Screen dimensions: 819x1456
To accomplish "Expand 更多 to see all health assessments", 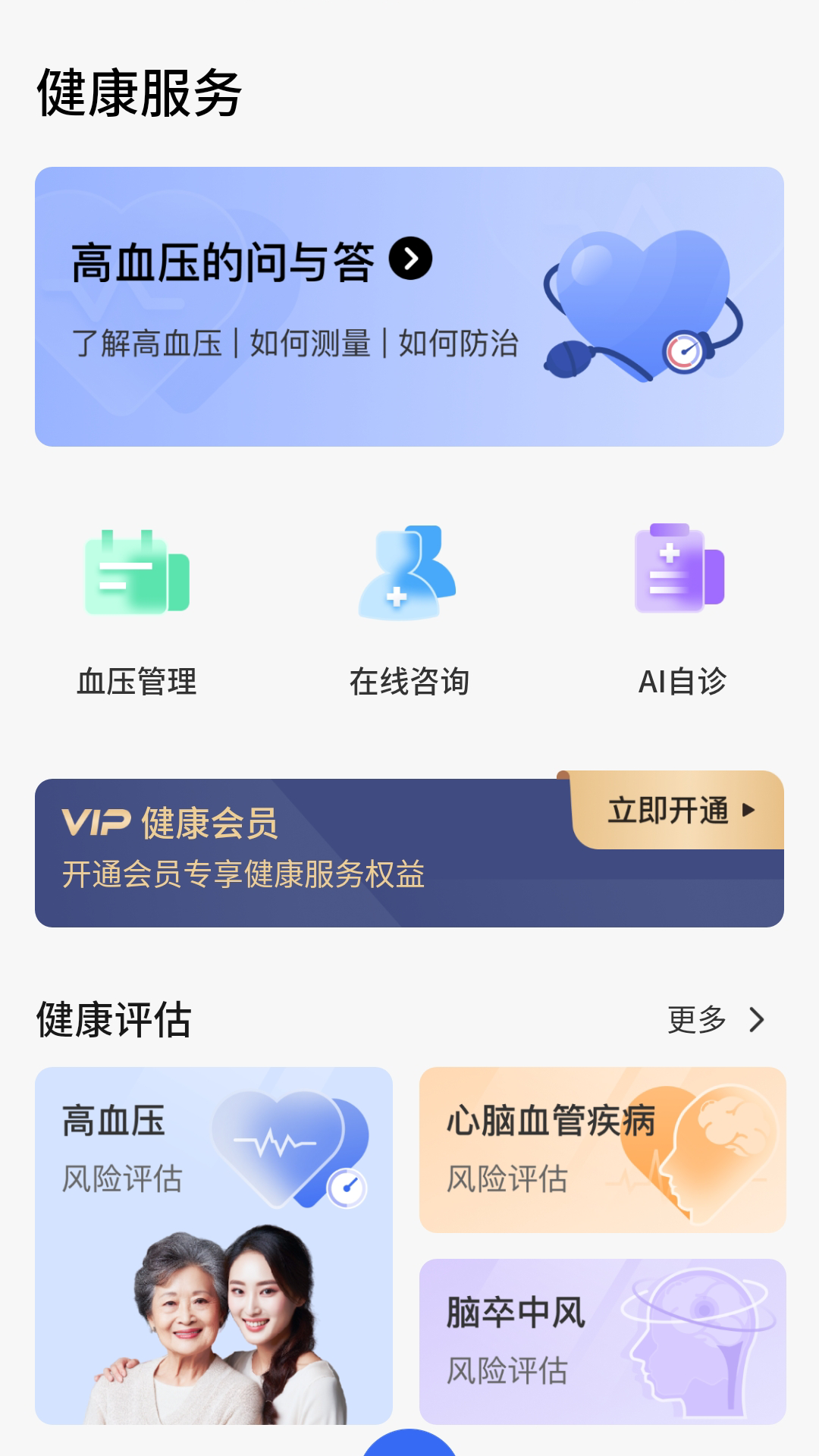I will [696, 1021].
